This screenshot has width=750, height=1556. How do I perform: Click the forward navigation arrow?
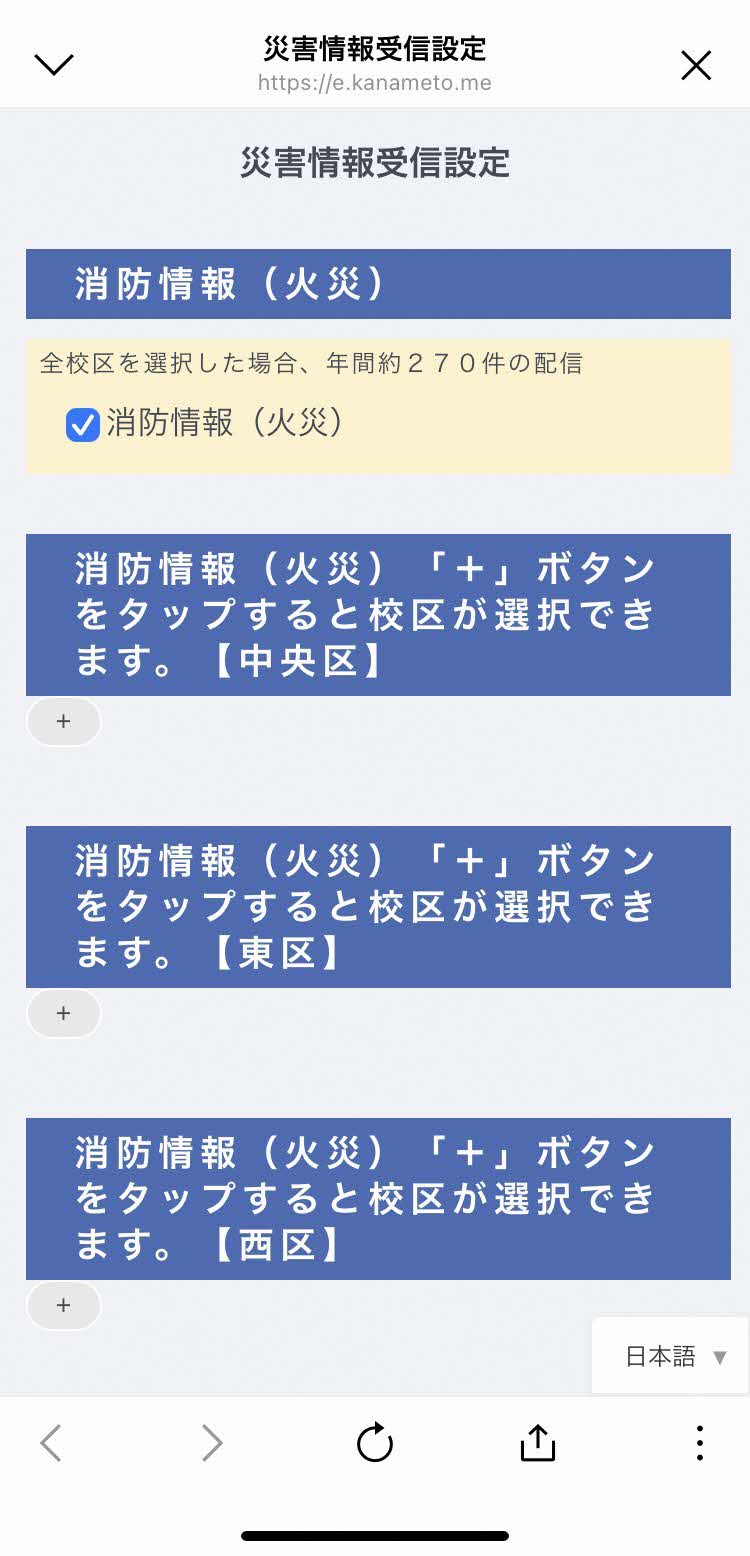click(212, 1442)
